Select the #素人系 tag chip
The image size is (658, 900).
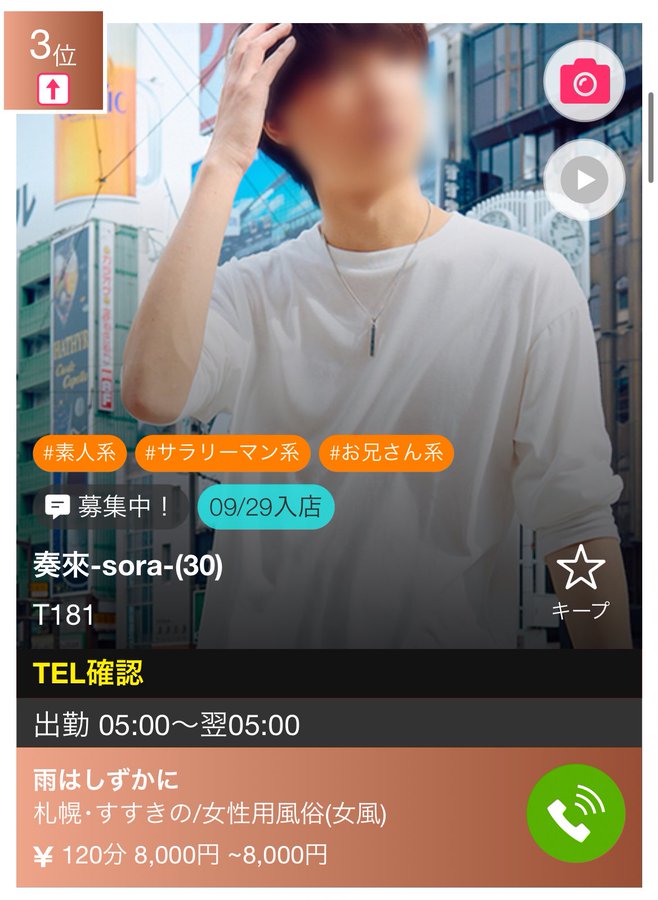point(80,452)
